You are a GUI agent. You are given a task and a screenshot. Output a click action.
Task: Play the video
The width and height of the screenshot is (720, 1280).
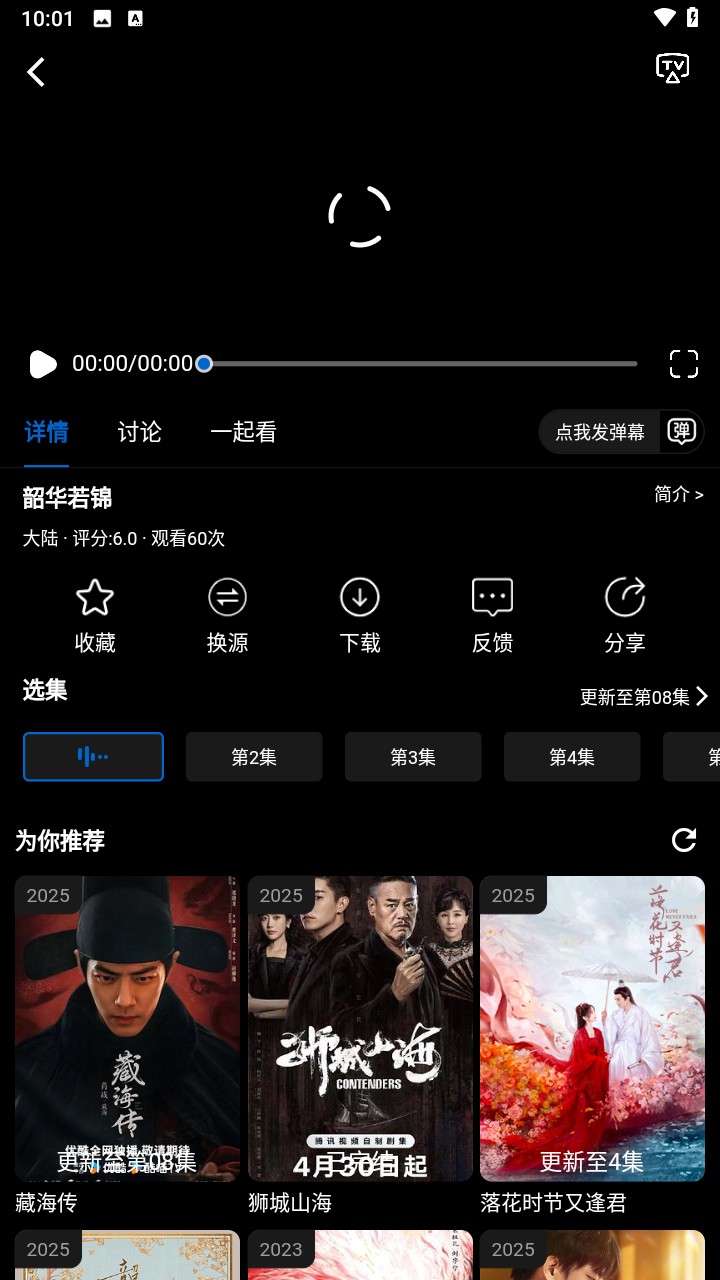[42, 364]
